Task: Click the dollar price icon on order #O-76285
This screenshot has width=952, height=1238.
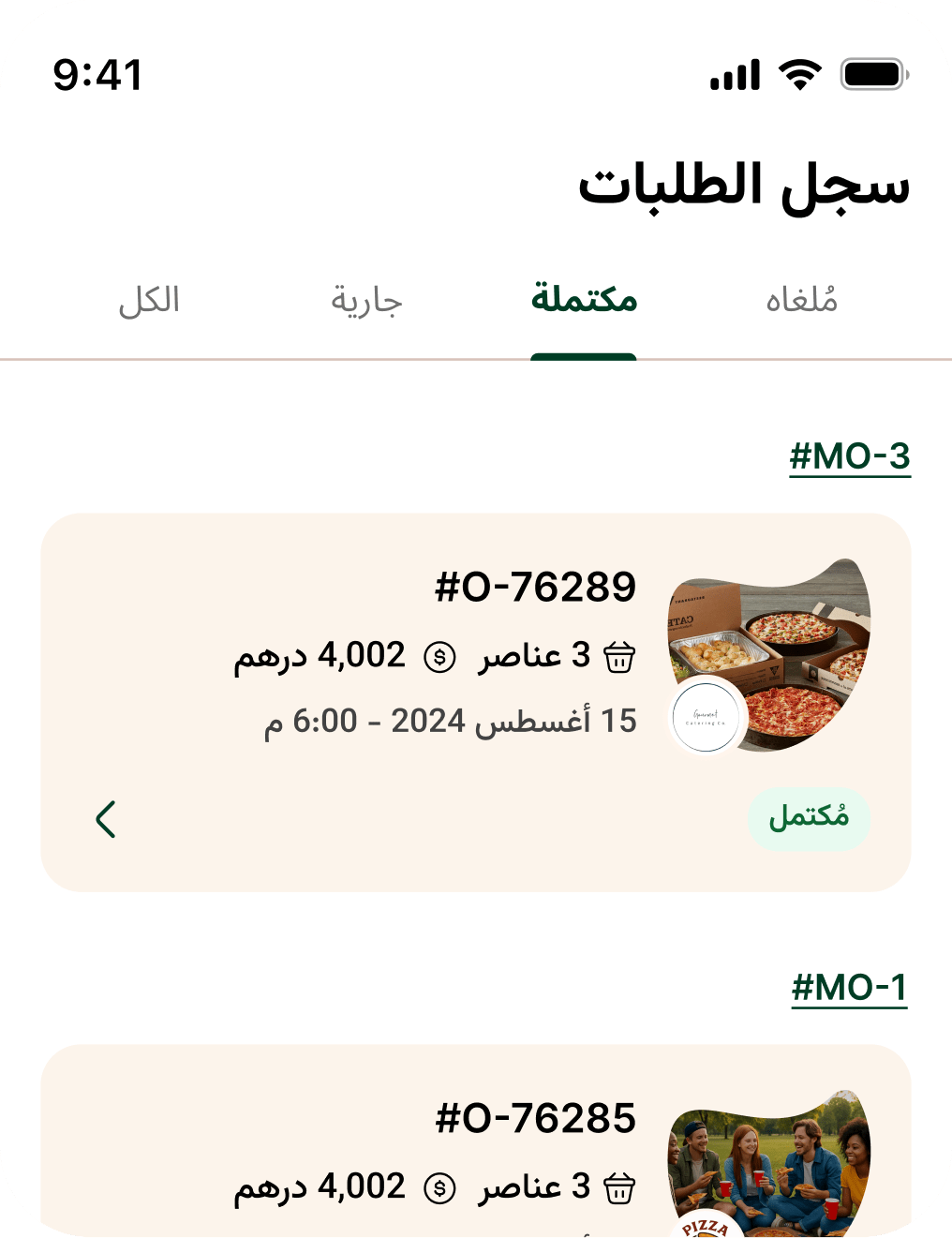Action: pyautogui.click(x=438, y=1187)
